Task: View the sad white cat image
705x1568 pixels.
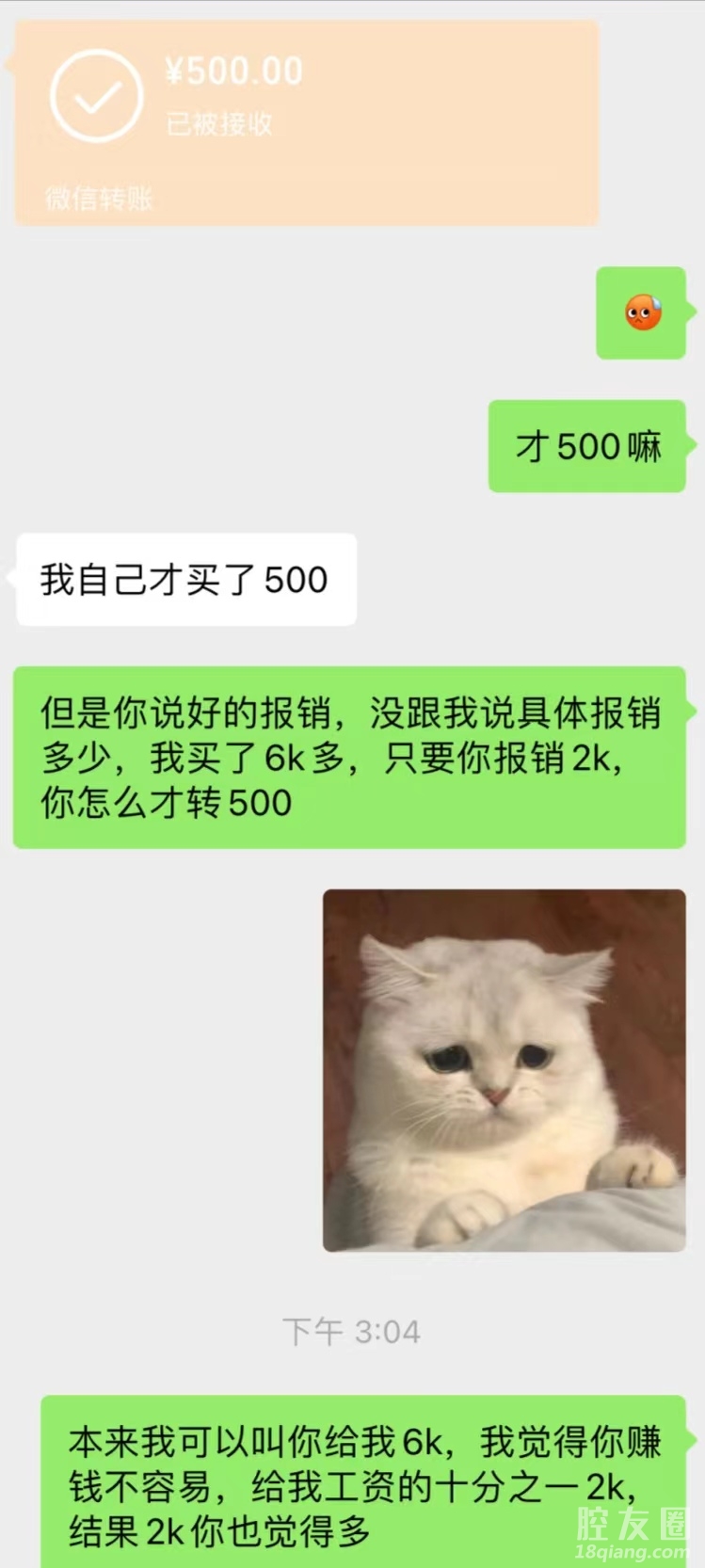Action: pyautogui.click(x=504, y=1070)
